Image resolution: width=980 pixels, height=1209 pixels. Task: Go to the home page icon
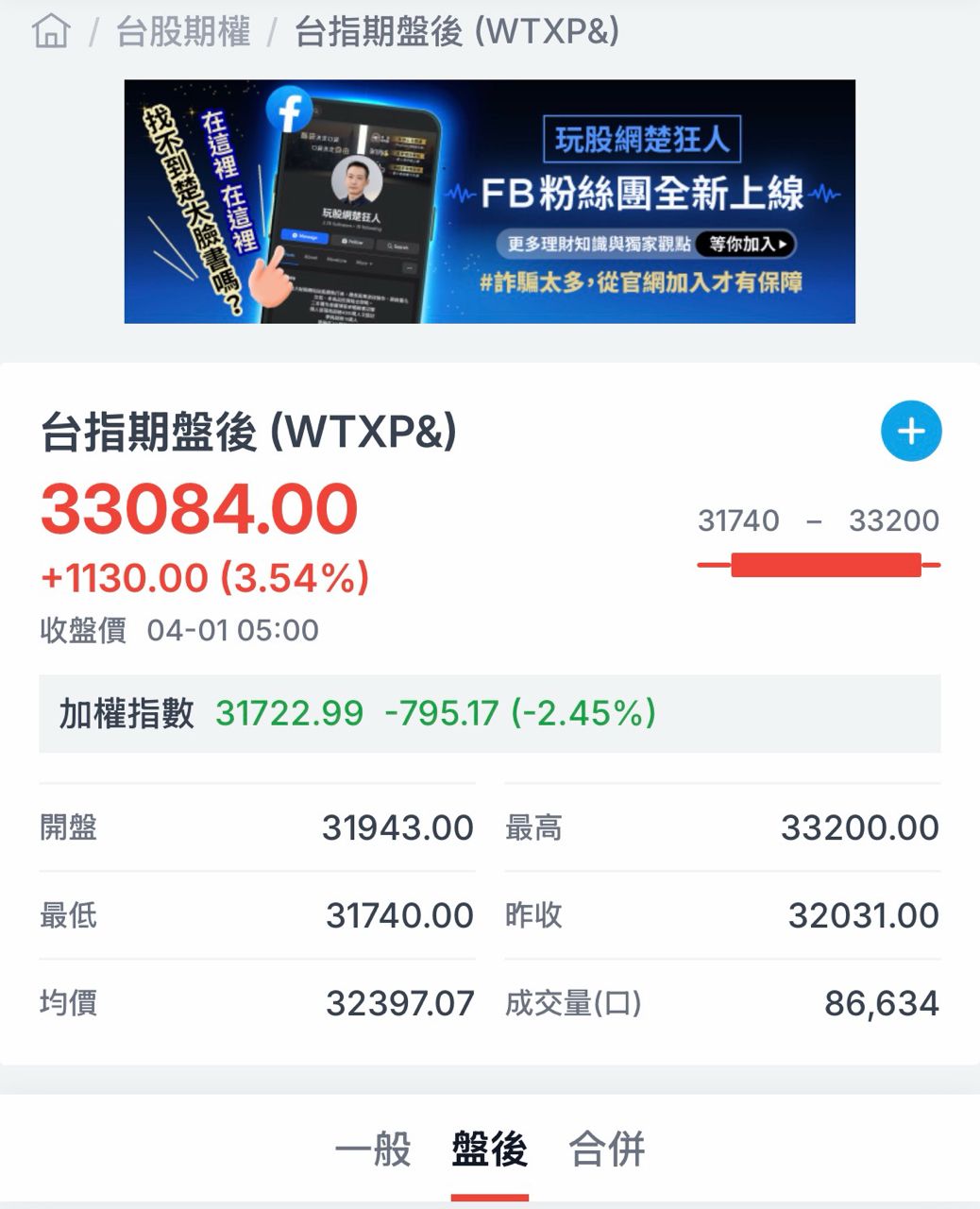tap(51, 31)
